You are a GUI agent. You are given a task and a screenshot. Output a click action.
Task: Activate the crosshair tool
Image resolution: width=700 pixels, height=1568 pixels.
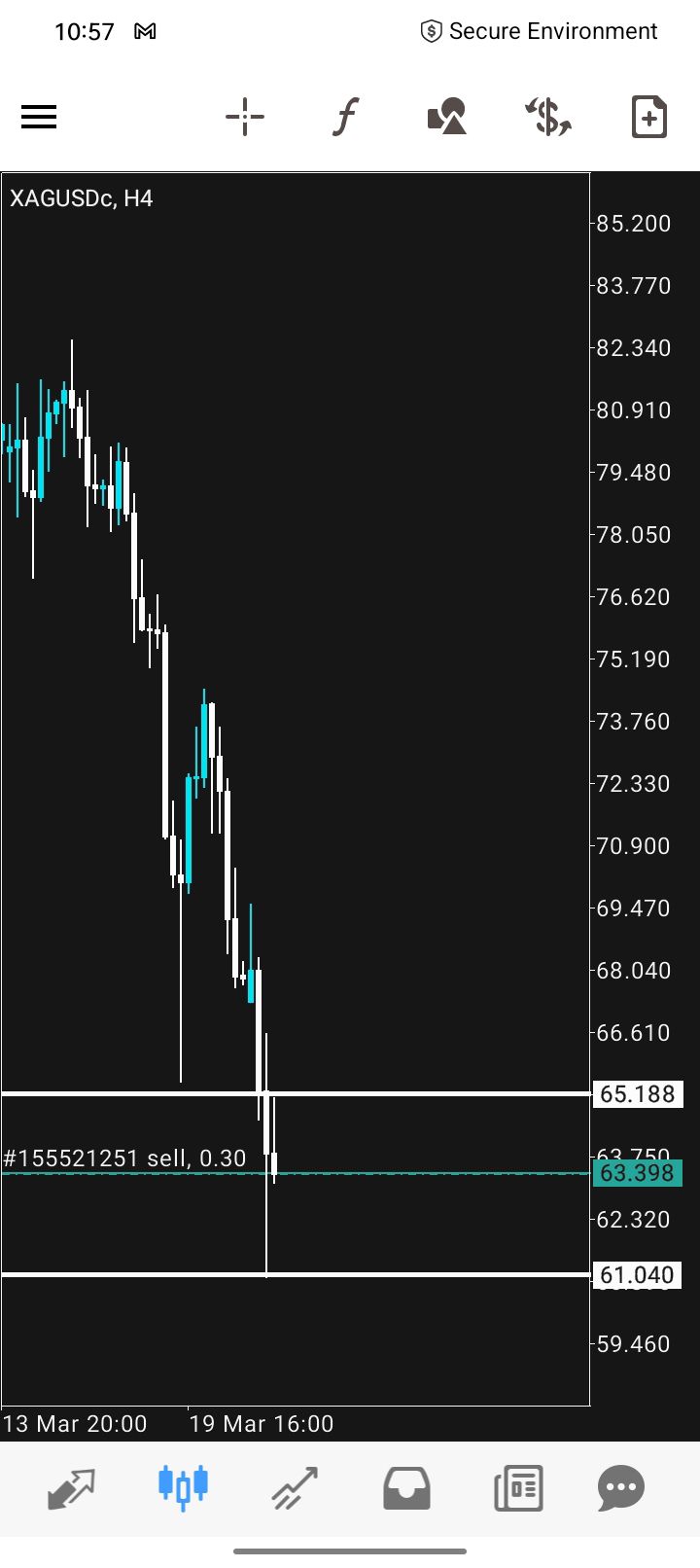(245, 118)
